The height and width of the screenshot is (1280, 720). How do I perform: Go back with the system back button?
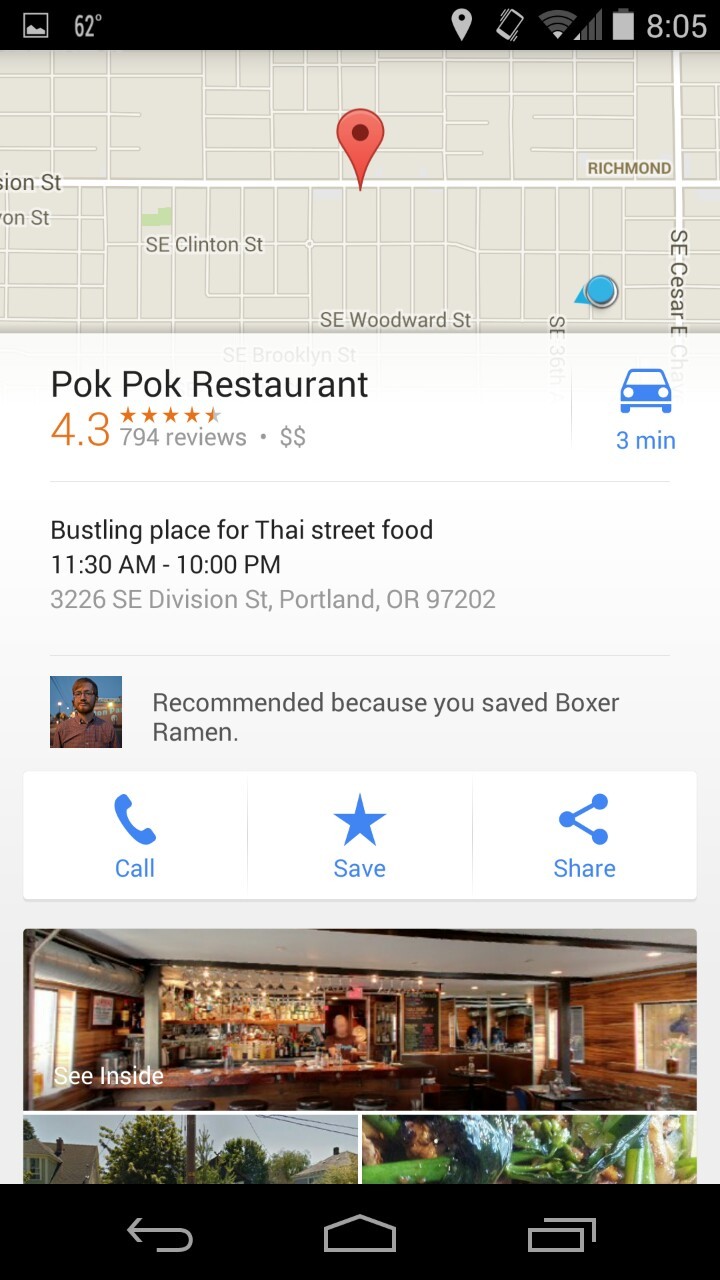tap(160, 1235)
